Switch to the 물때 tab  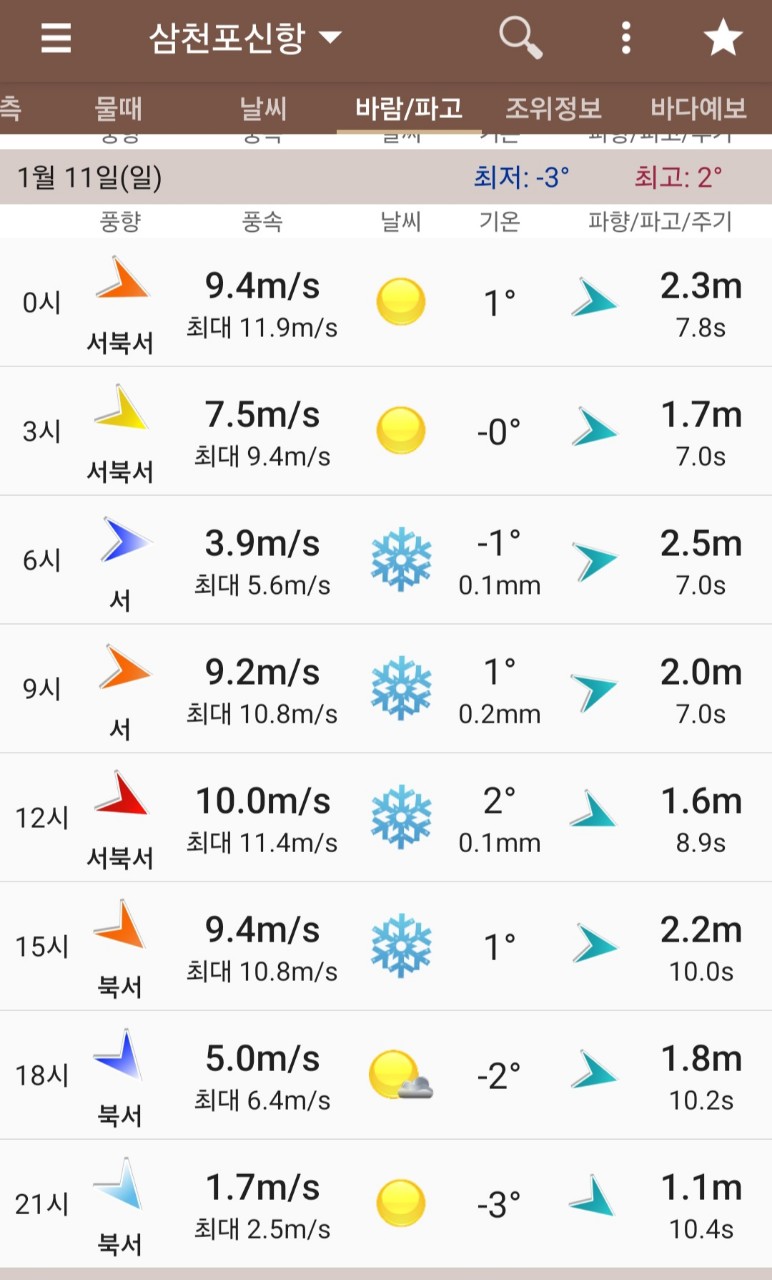[119, 108]
